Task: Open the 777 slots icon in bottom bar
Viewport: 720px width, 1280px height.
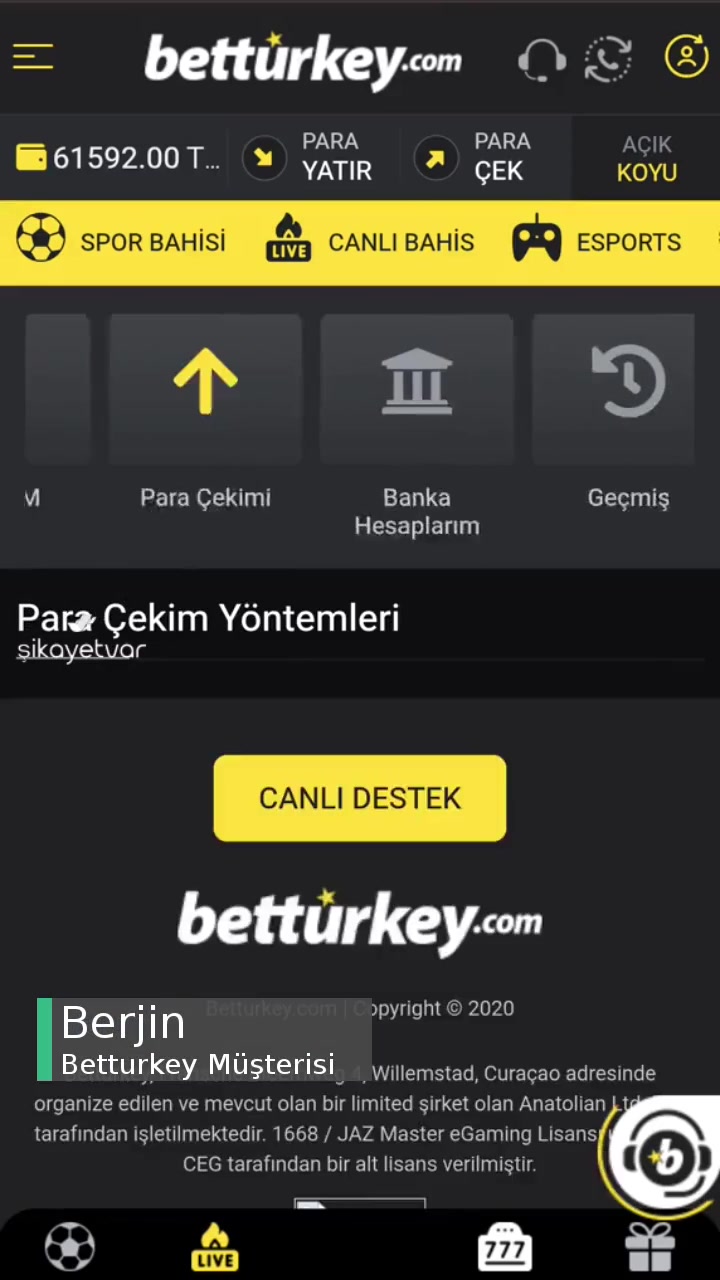Action: [x=505, y=1245]
